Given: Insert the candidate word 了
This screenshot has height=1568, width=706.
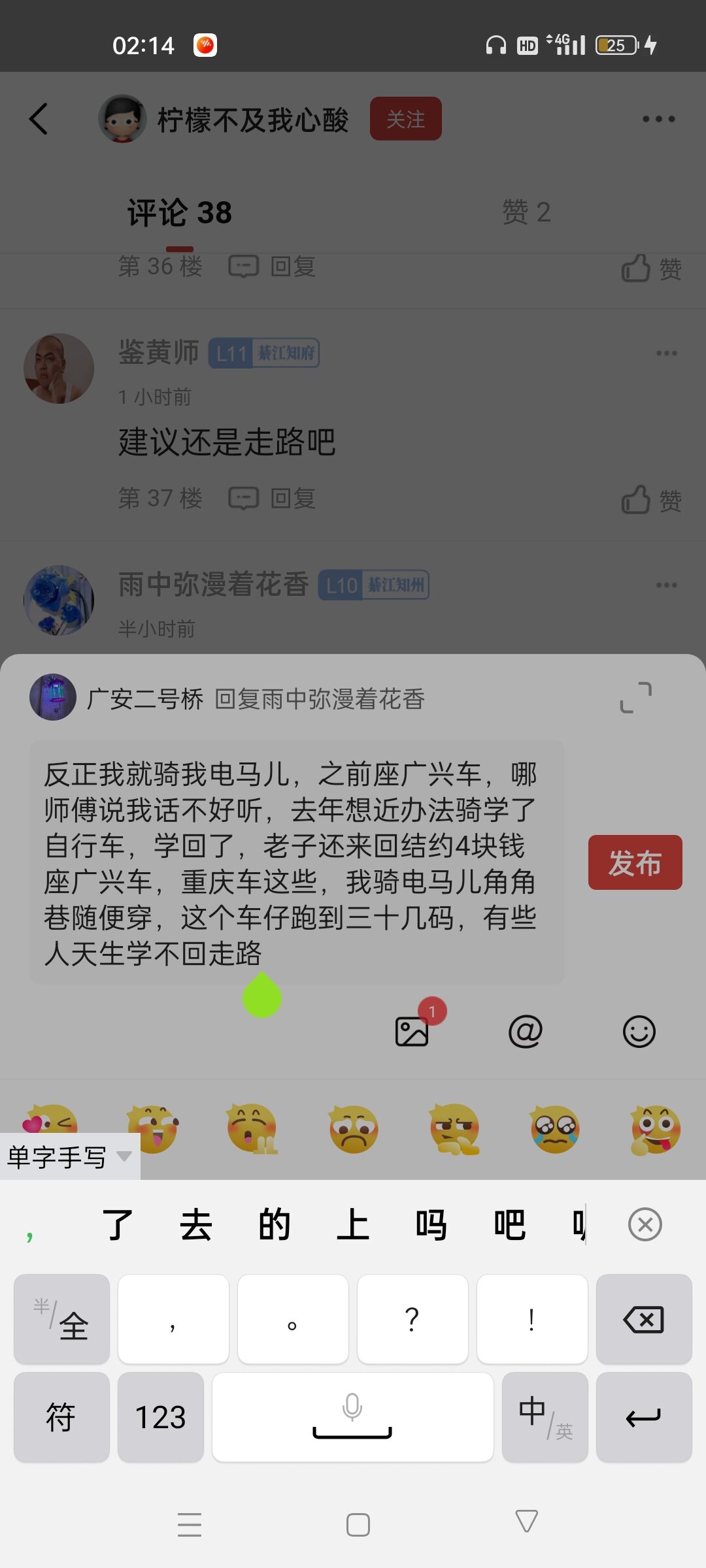Looking at the screenshot, I should (x=118, y=1224).
